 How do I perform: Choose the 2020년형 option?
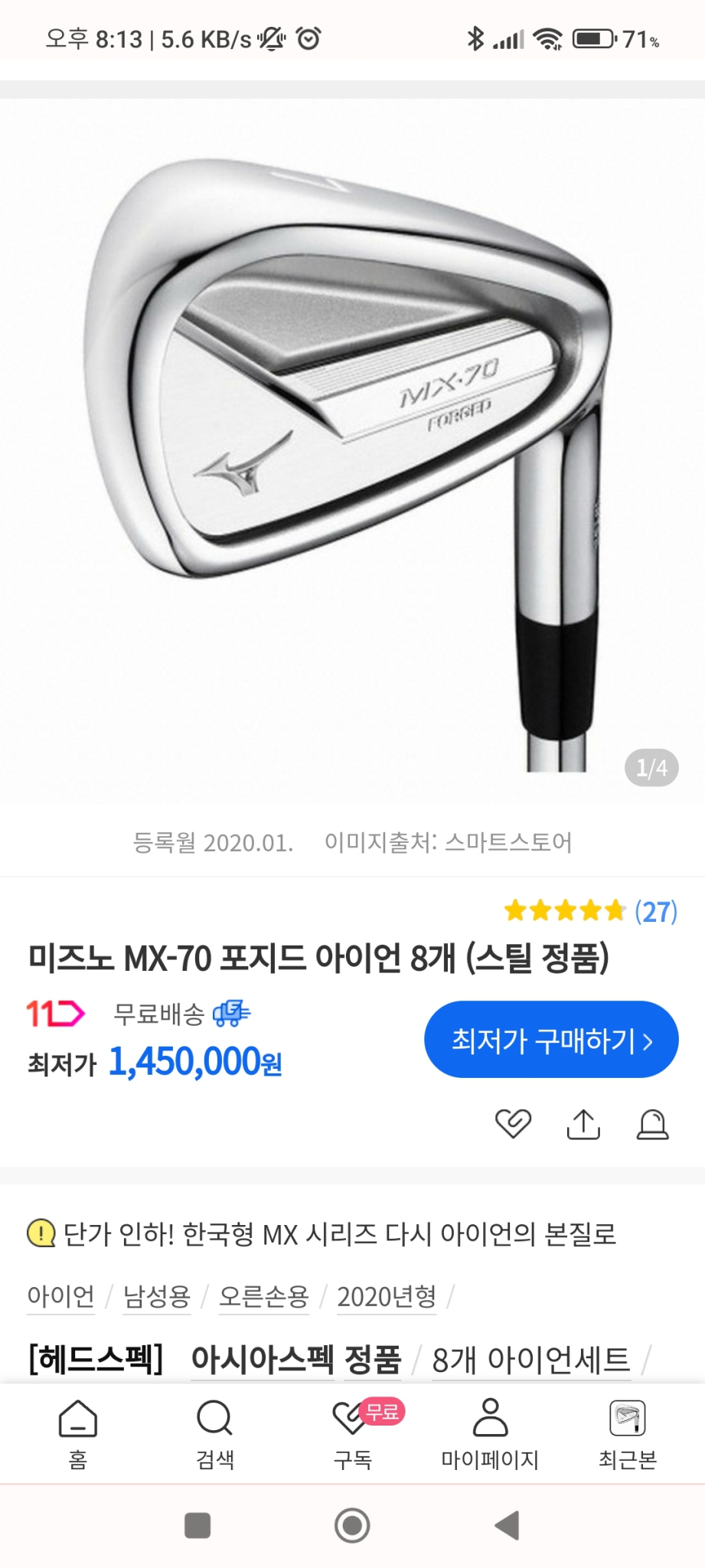point(387,1298)
